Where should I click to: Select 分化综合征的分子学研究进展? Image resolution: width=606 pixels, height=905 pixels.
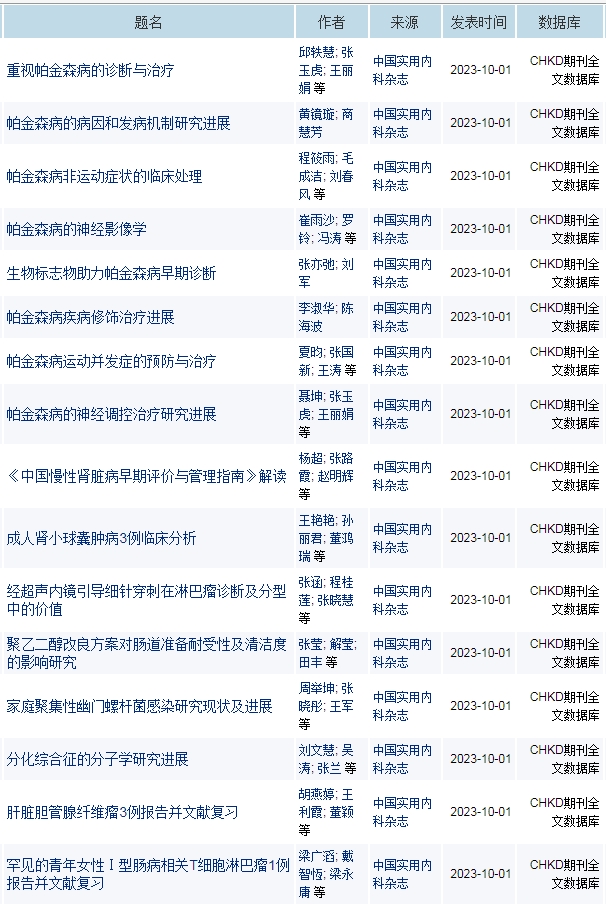97,759
